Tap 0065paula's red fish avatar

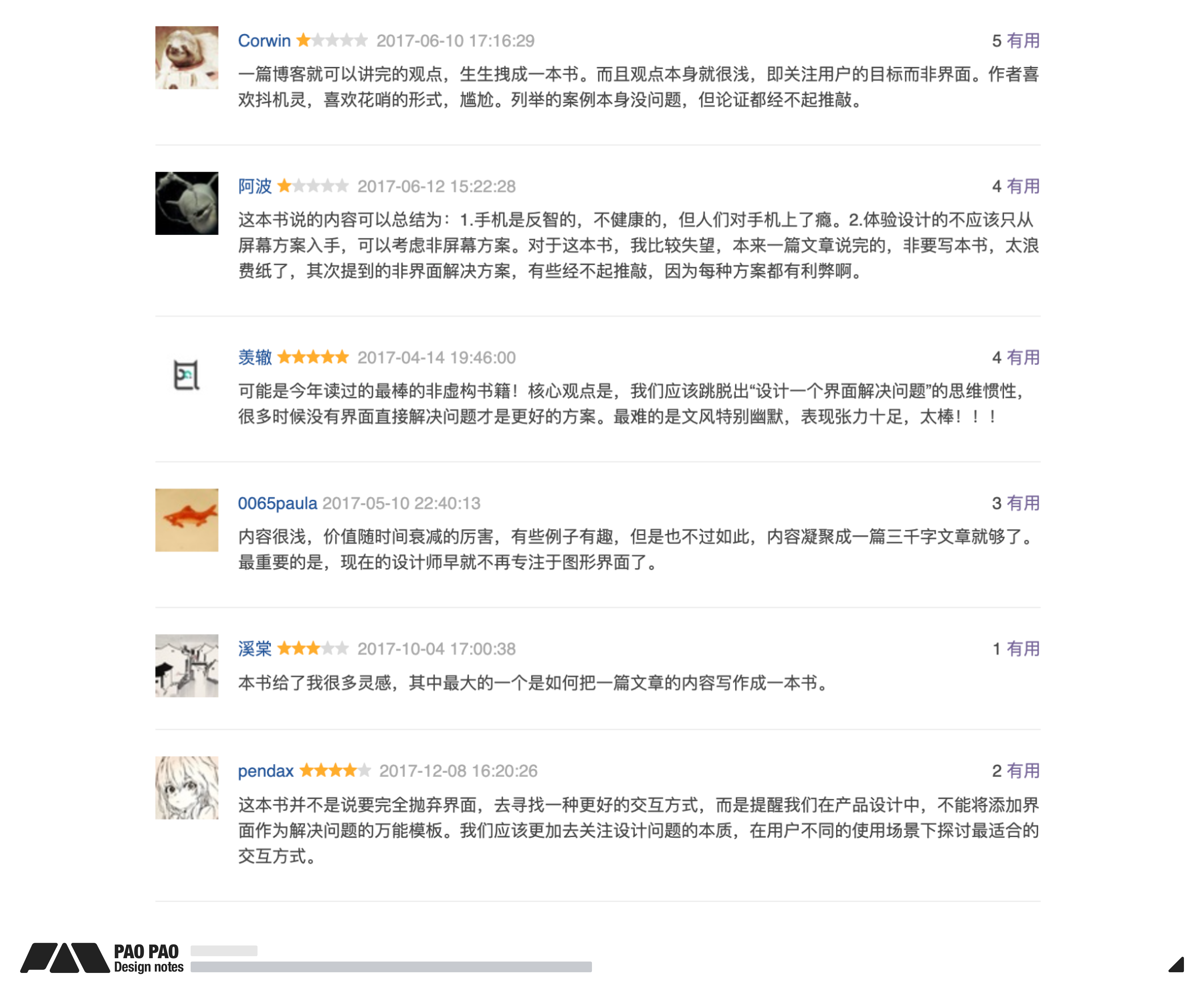(x=186, y=519)
